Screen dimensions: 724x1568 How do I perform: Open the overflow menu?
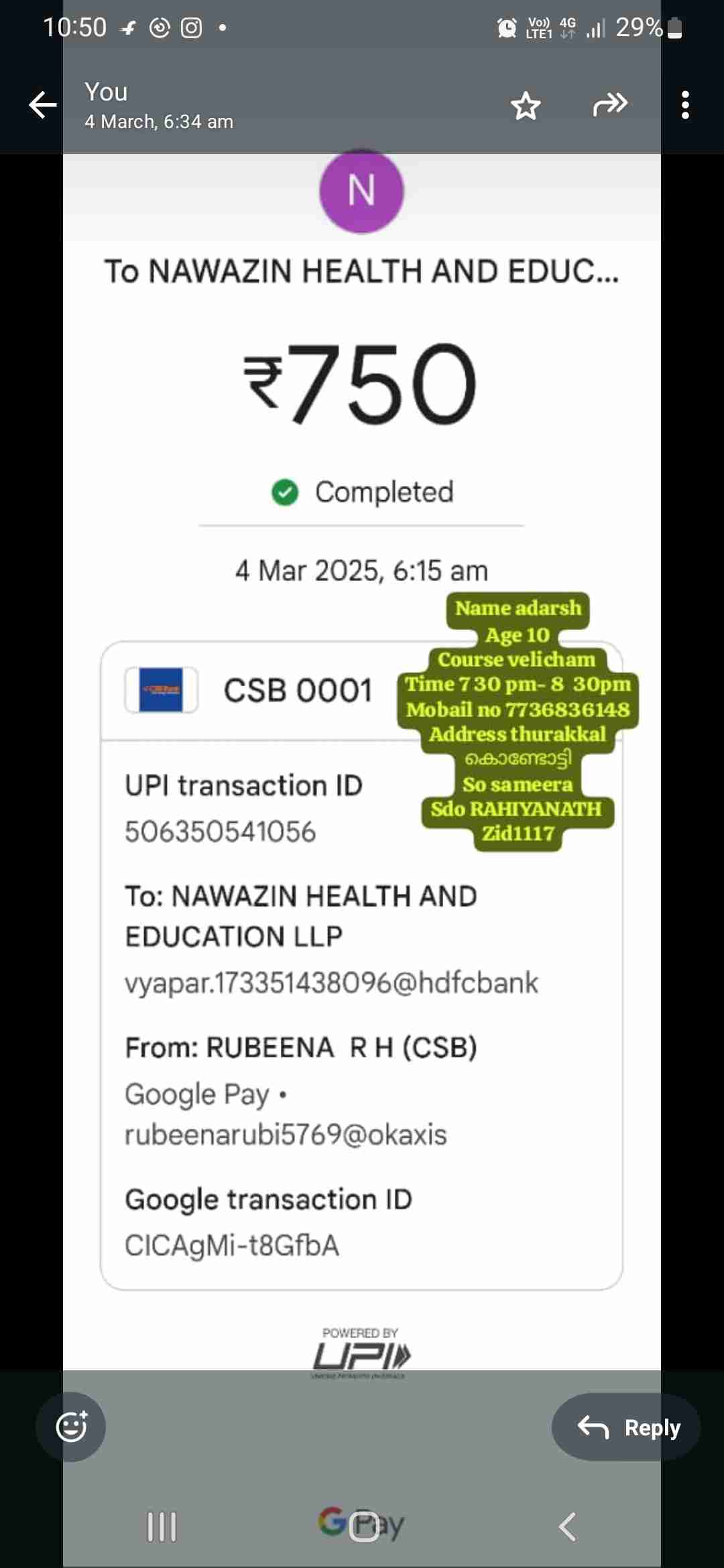(684, 105)
